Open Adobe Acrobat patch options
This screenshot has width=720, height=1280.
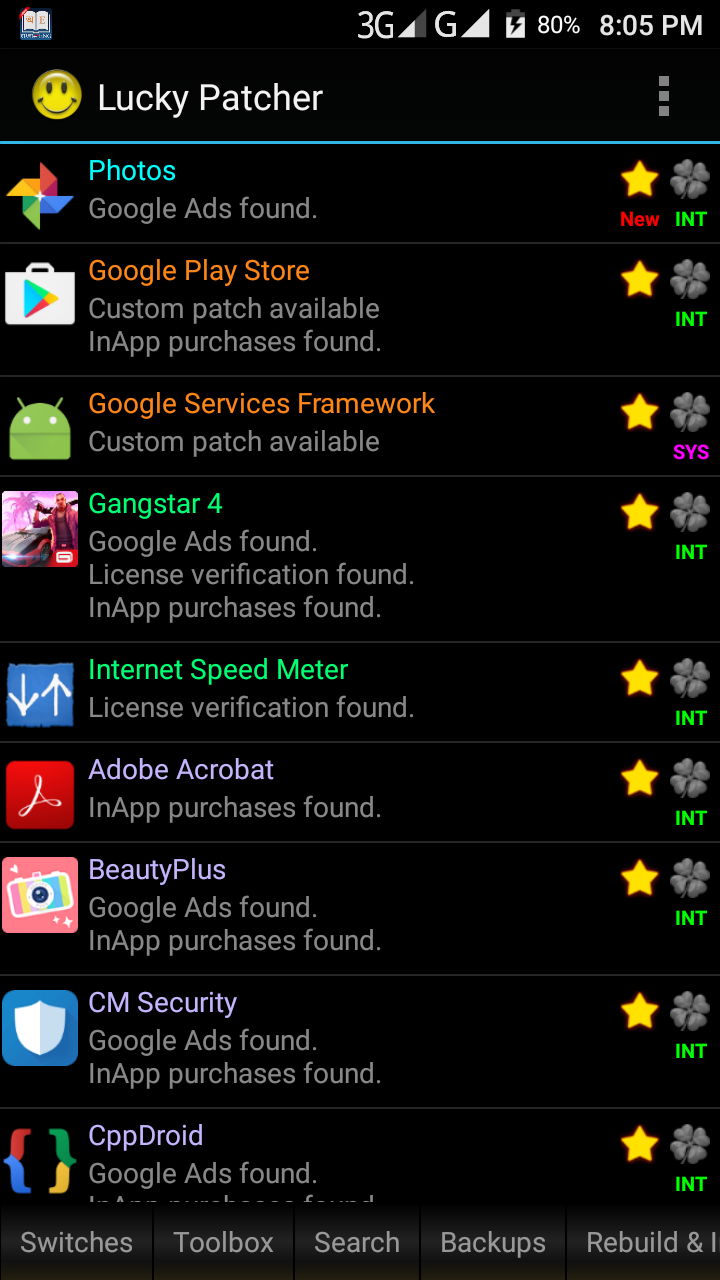[x=300, y=791]
